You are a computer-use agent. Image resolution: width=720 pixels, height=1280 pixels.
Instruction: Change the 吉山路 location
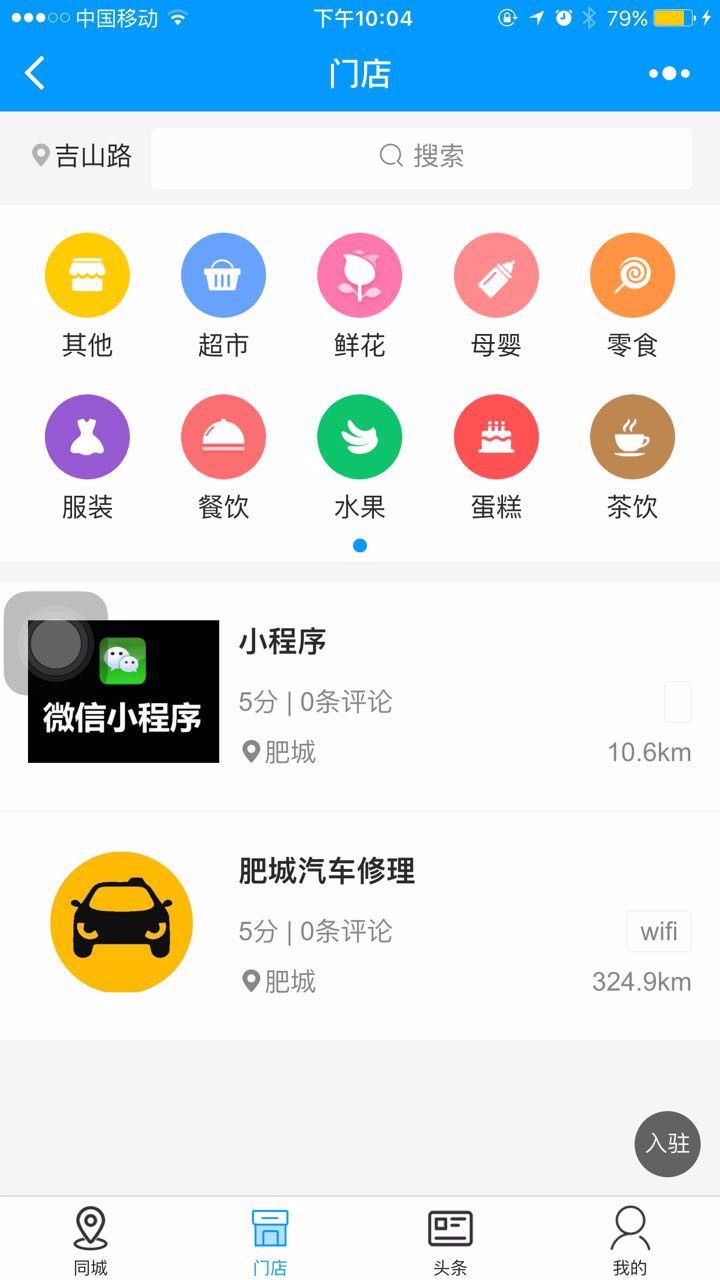pyautogui.click(x=82, y=156)
